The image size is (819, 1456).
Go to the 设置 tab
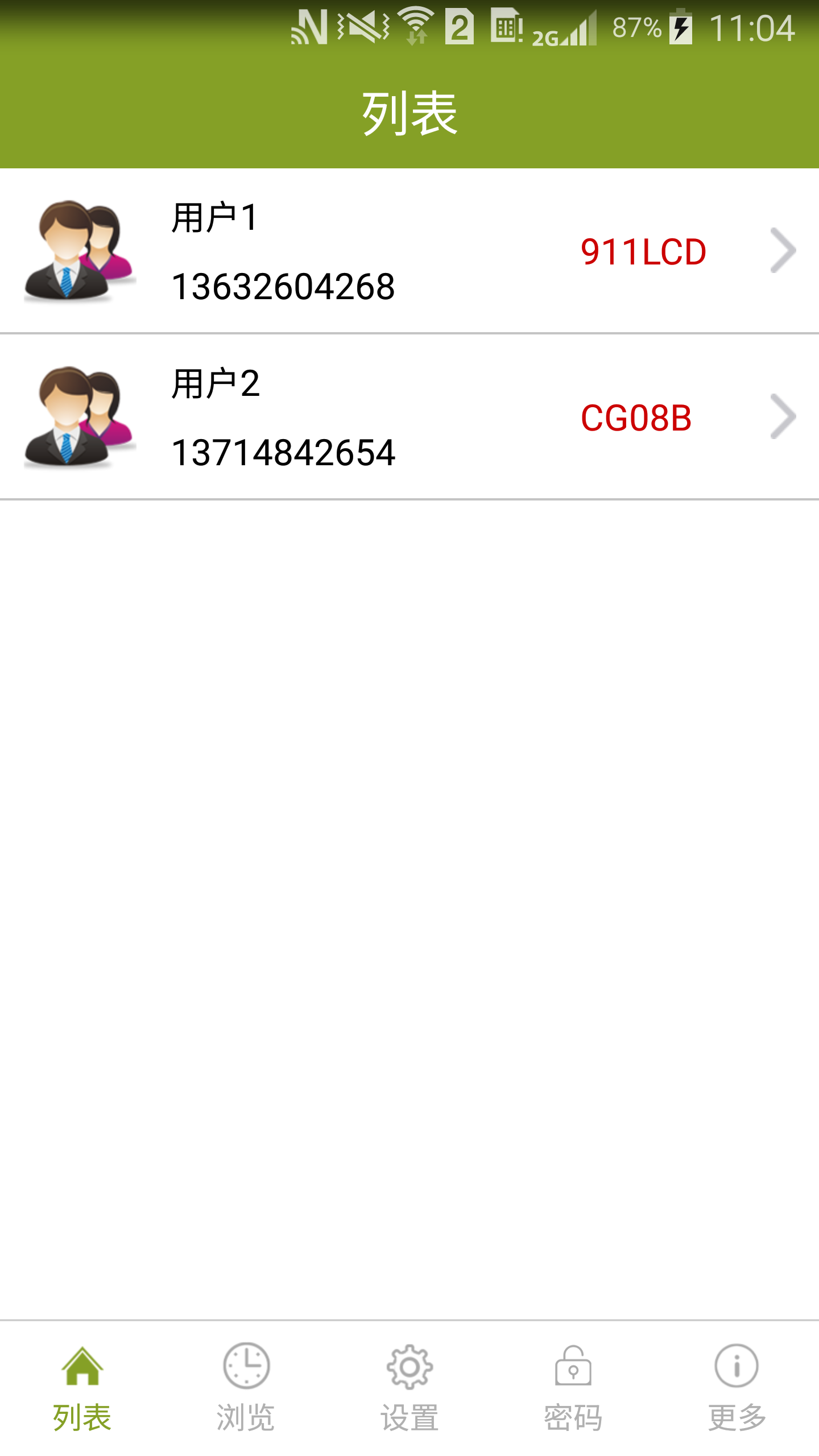[x=409, y=1388]
